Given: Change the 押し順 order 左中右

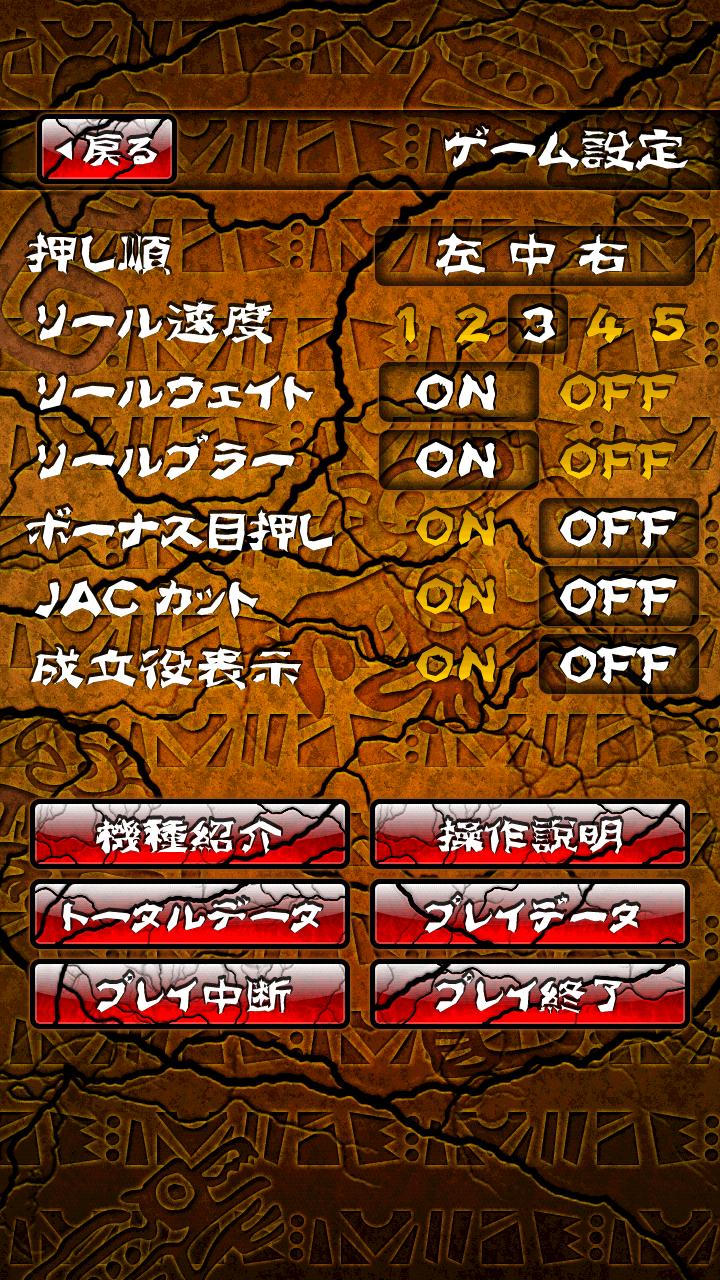Looking at the screenshot, I should click(534, 256).
